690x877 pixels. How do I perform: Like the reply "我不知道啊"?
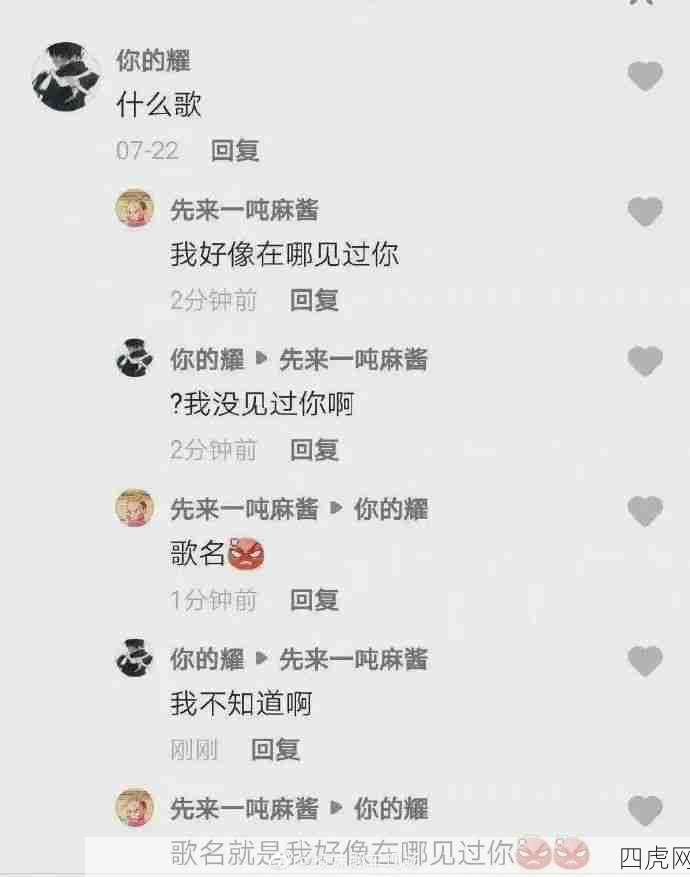(645, 661)
